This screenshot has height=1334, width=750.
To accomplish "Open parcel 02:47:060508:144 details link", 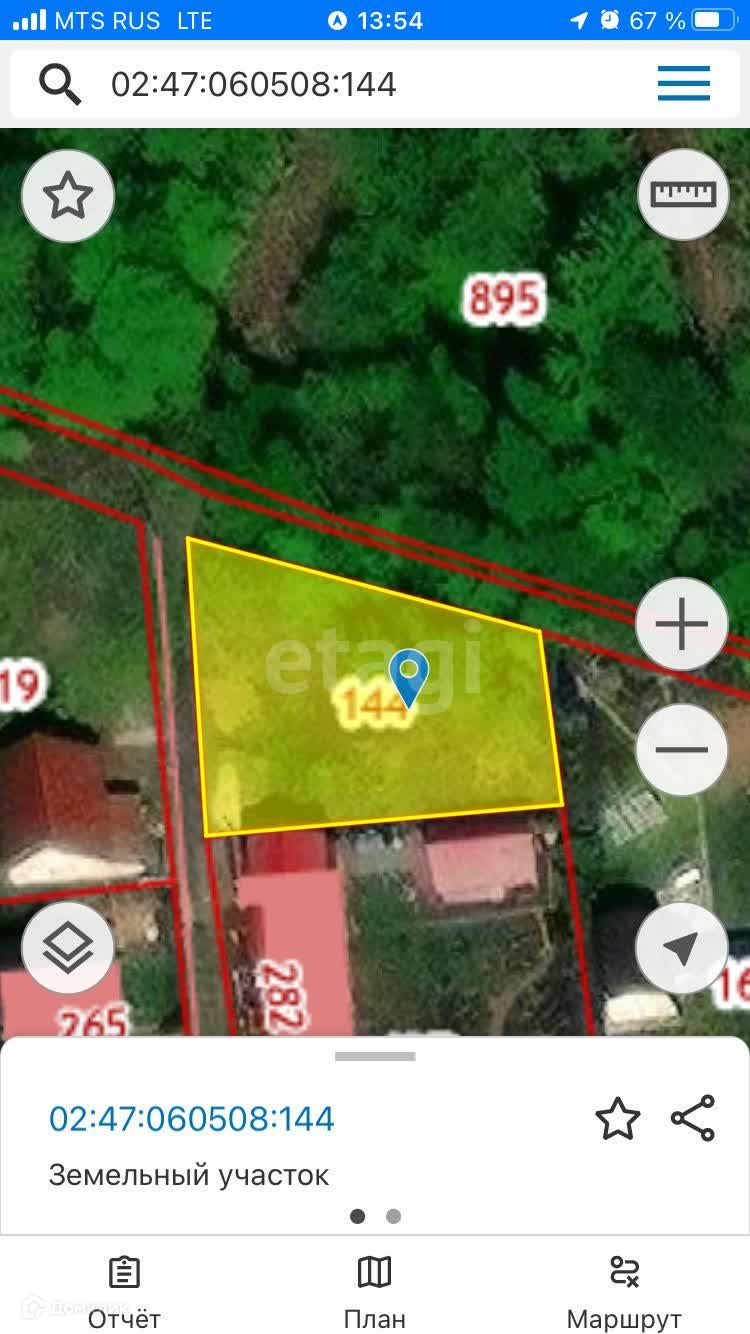I will [x=192, y=1118].
